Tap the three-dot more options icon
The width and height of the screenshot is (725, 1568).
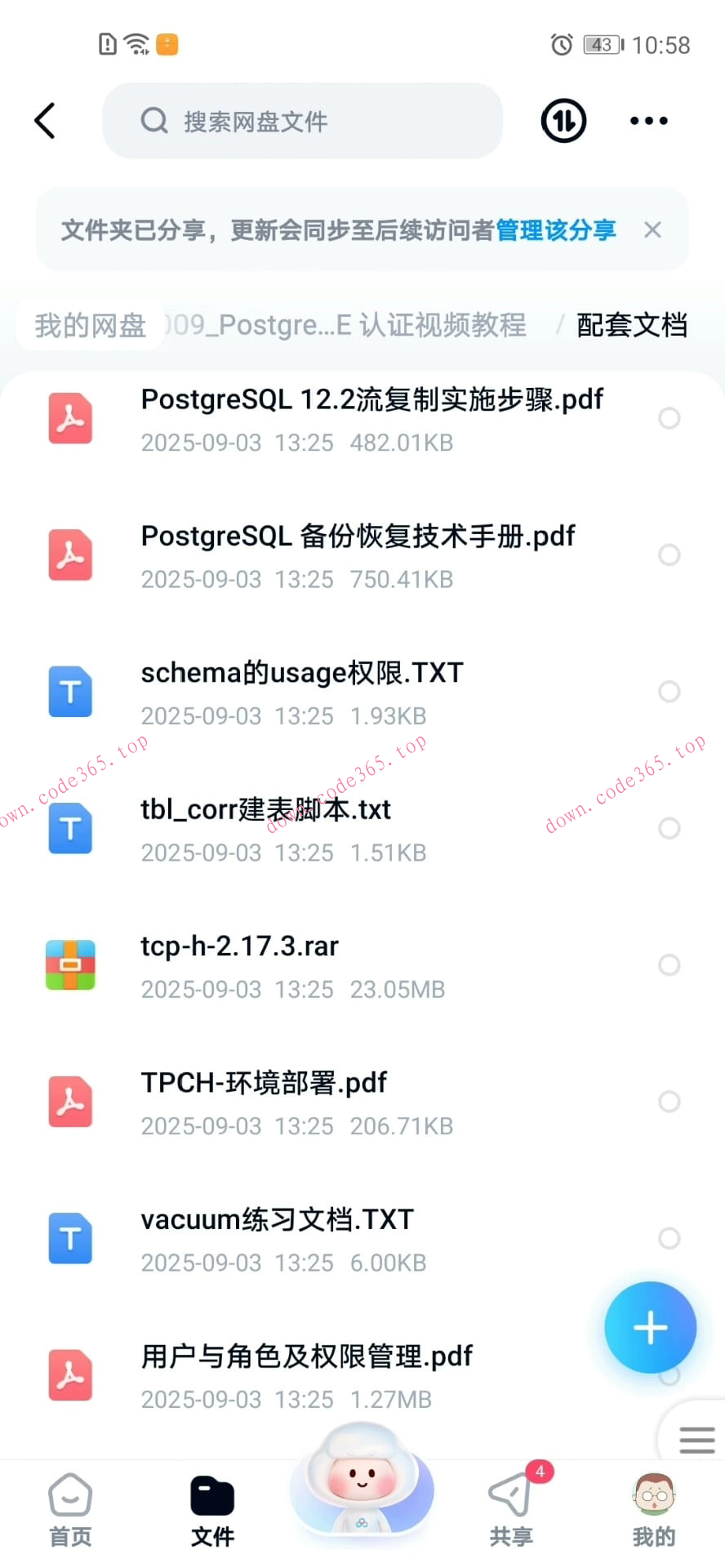click(648, 120)
